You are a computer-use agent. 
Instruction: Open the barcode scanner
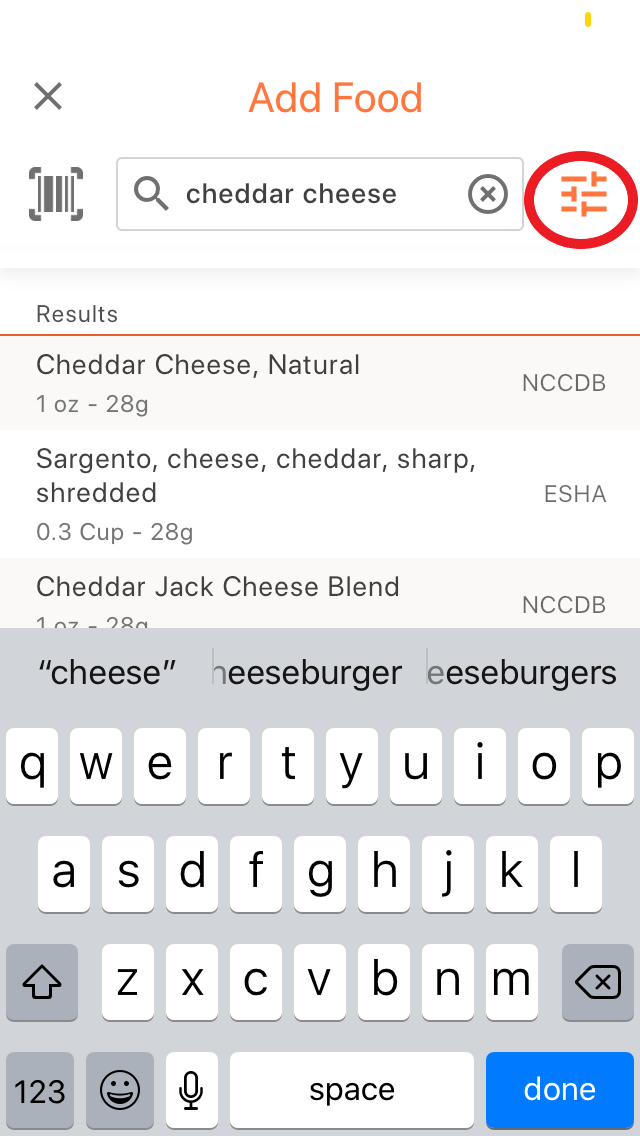pos(56,194)
